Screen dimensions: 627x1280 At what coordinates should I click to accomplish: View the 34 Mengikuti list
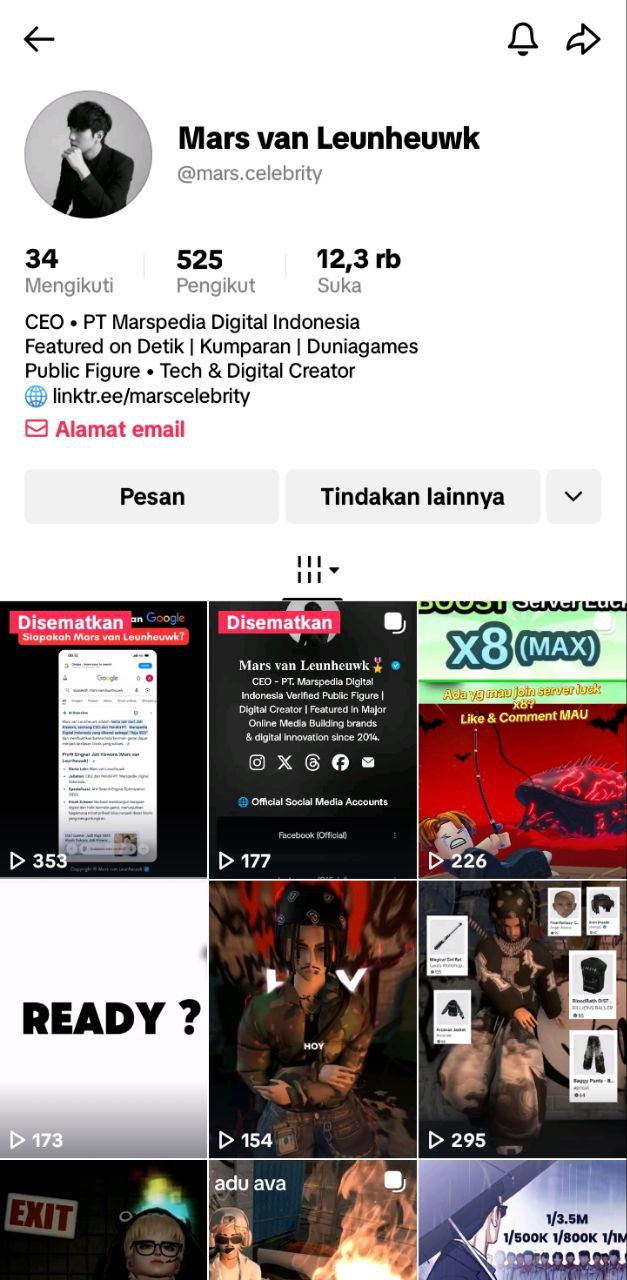pos(68,271)
